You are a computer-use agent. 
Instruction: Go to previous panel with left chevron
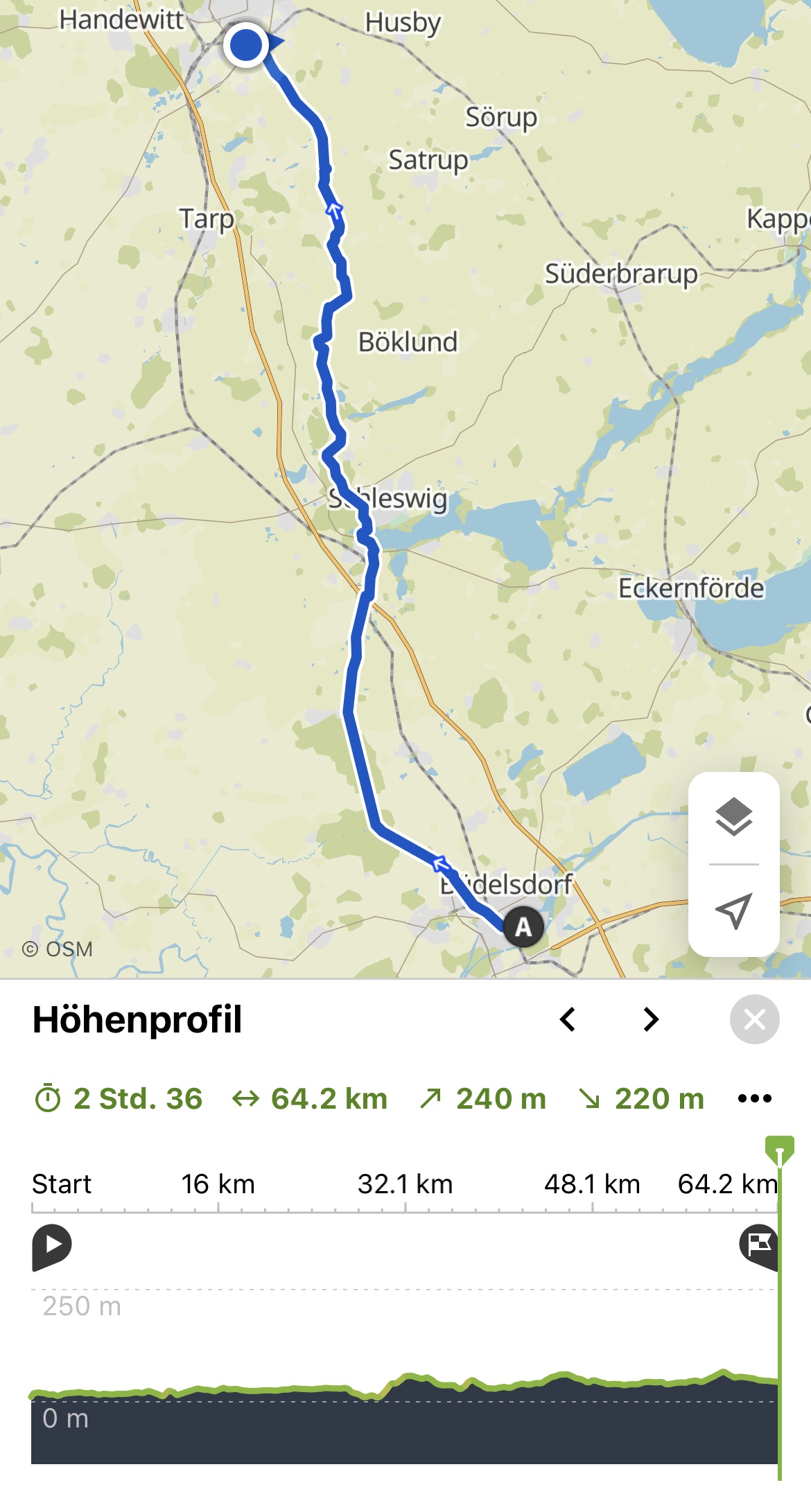point(568,1019)
